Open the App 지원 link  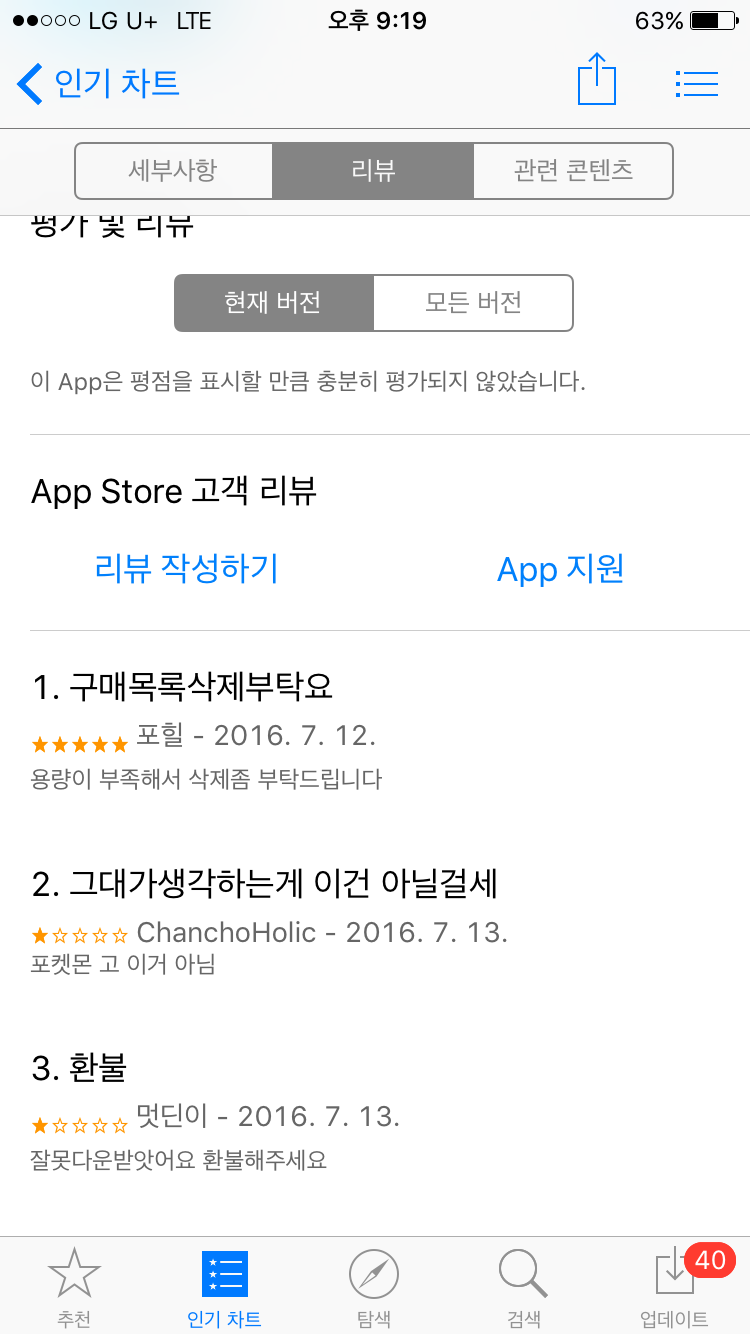pyautogui.click(x=560, y=569)
